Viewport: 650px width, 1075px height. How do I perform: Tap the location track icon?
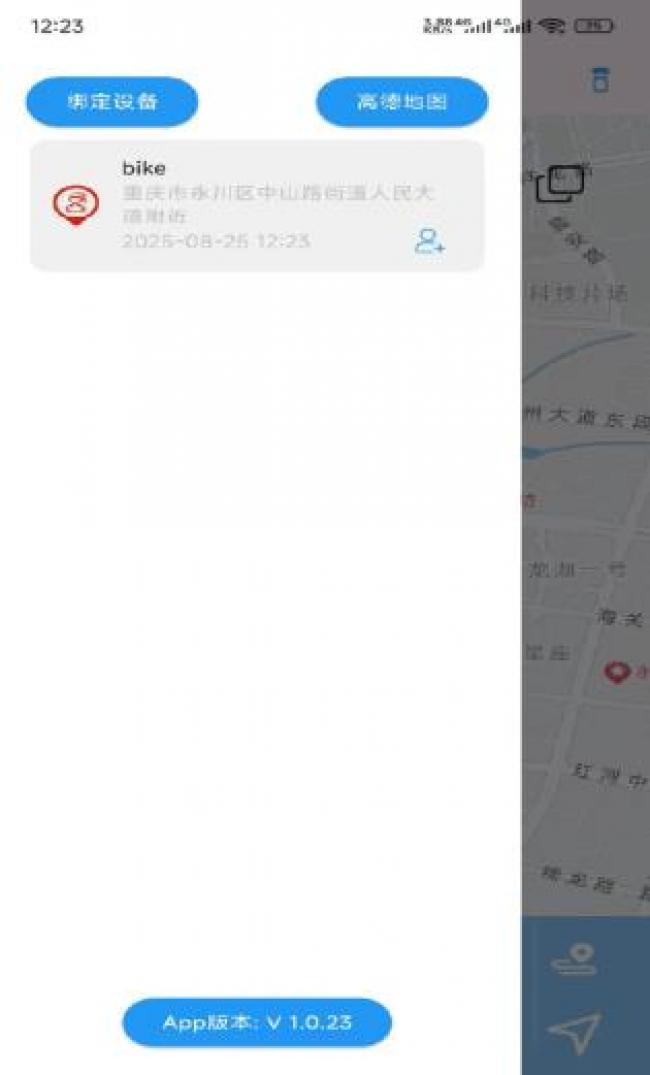pos(575,960)
